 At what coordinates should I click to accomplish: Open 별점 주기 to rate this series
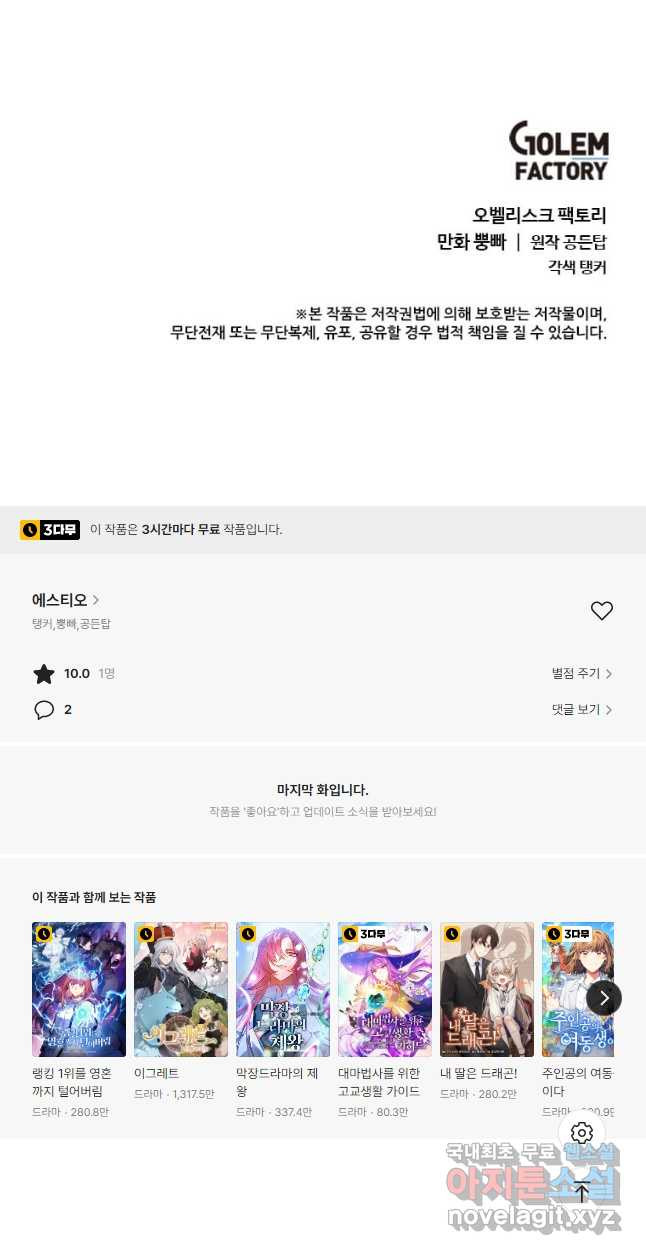581,674
